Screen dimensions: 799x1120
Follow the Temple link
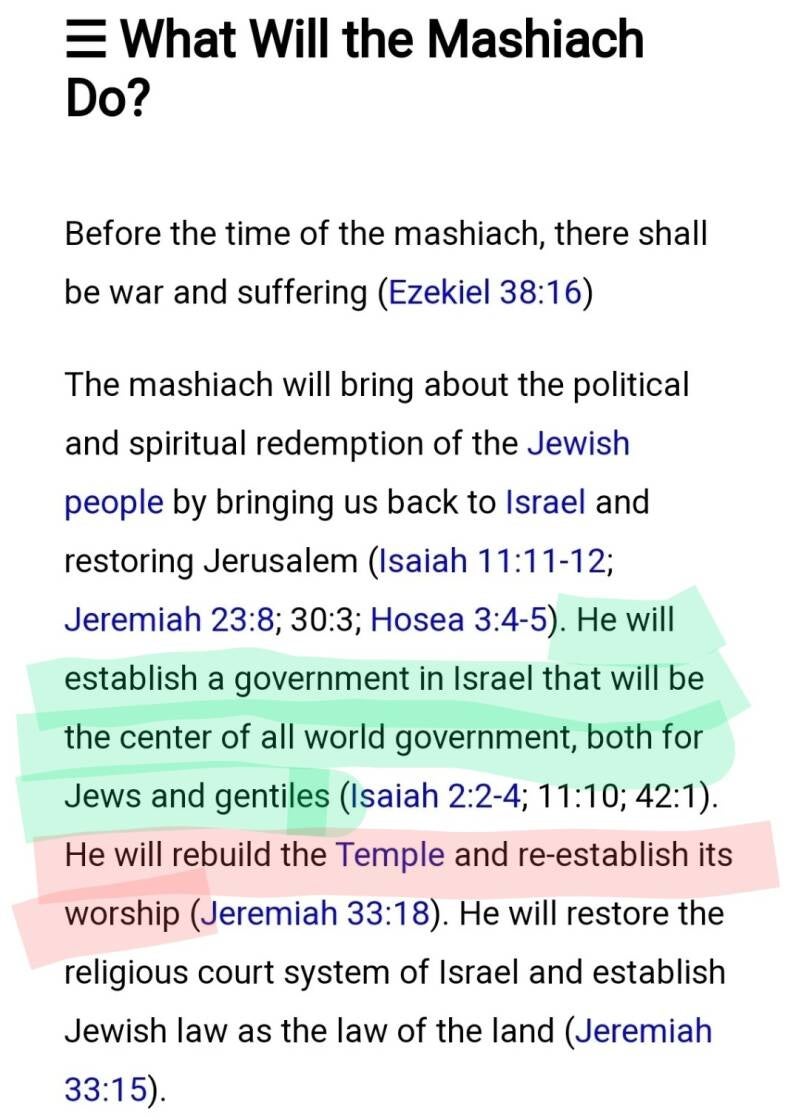[390, 855]
